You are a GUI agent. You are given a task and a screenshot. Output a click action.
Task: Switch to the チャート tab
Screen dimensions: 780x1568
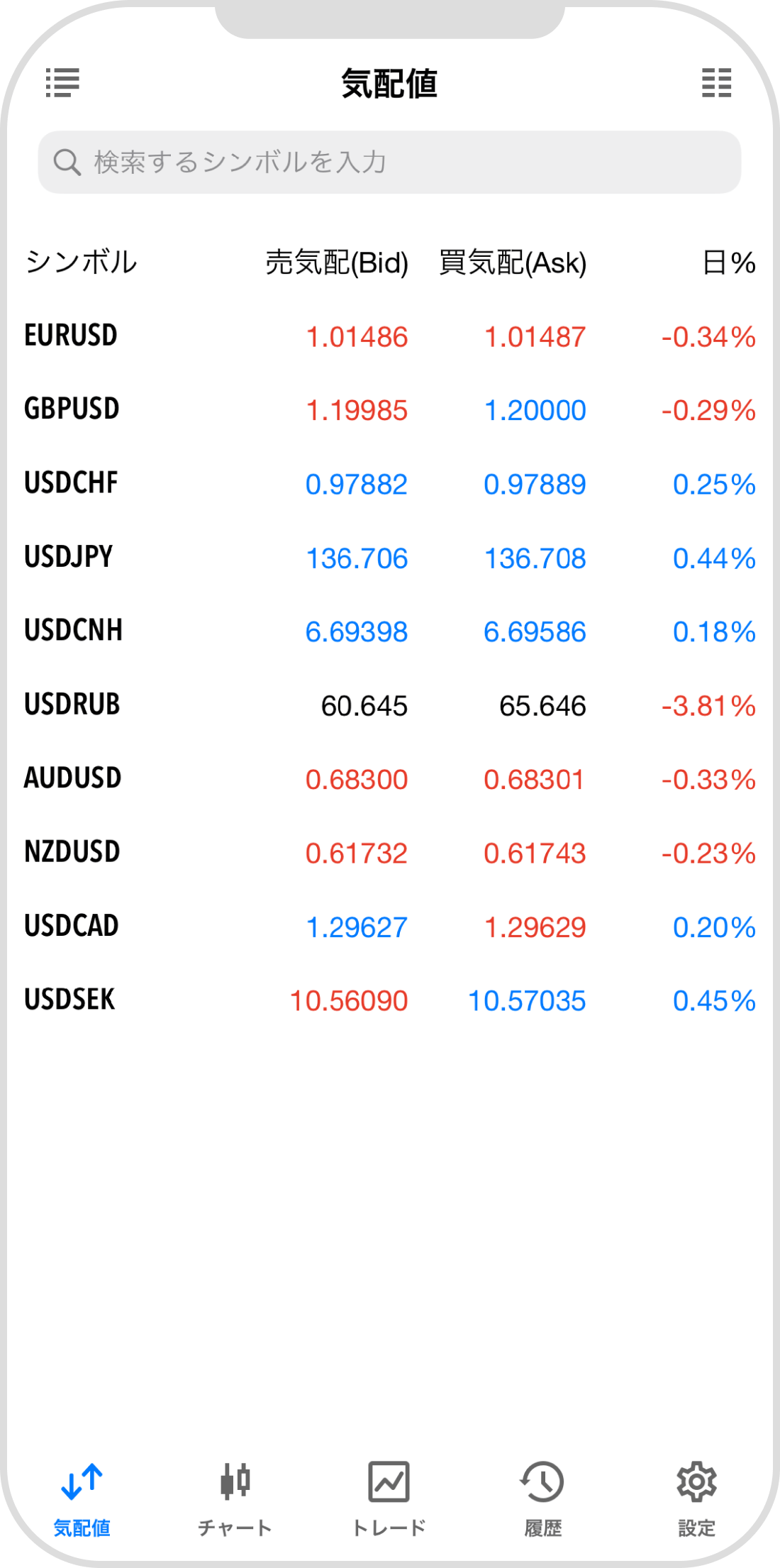click(235, 1498)
